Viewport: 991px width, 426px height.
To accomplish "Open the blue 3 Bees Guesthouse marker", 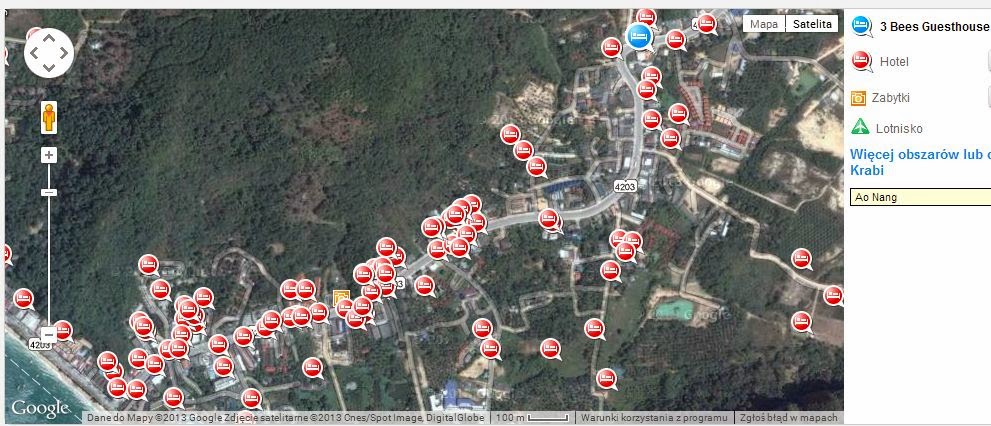I will click(x=640, y=38).
